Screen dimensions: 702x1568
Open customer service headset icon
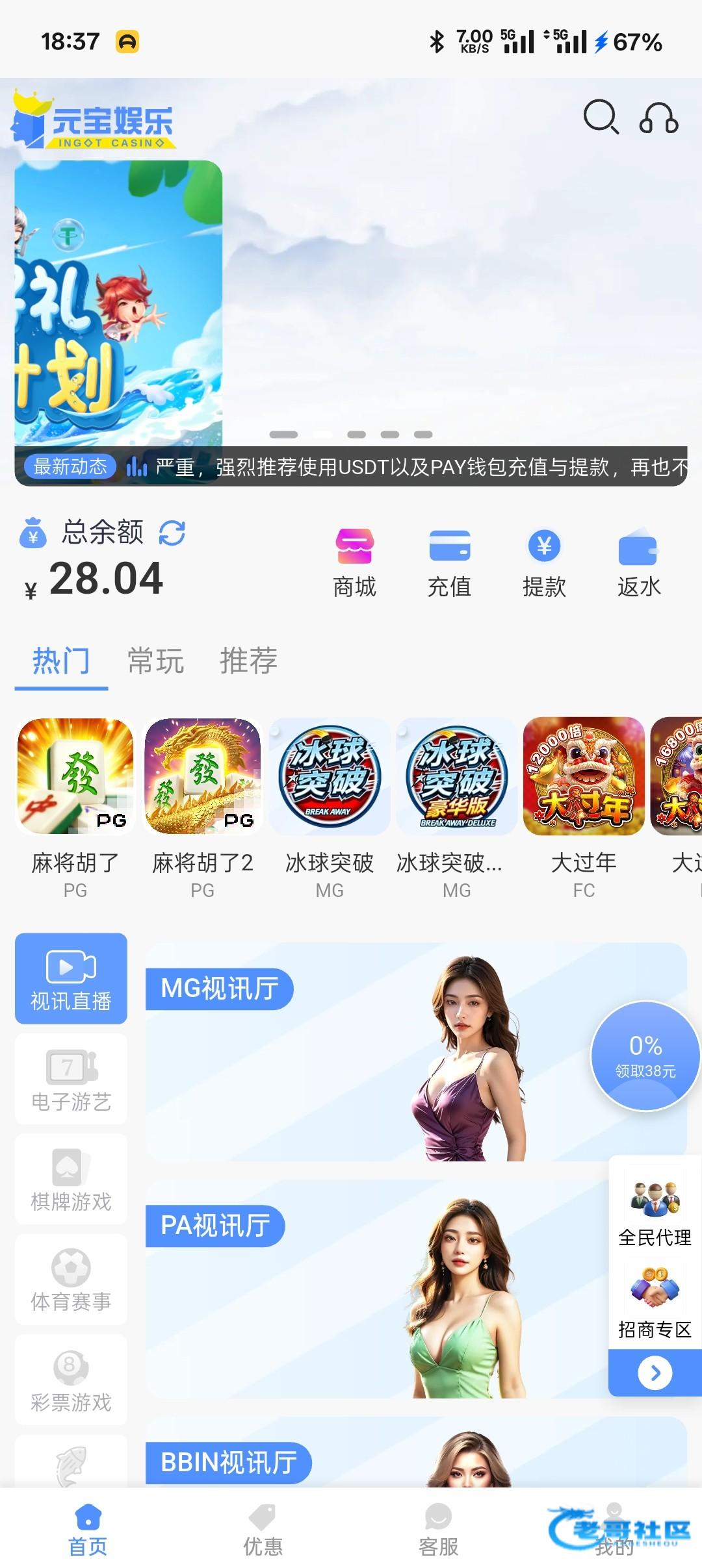coord(658,118)
